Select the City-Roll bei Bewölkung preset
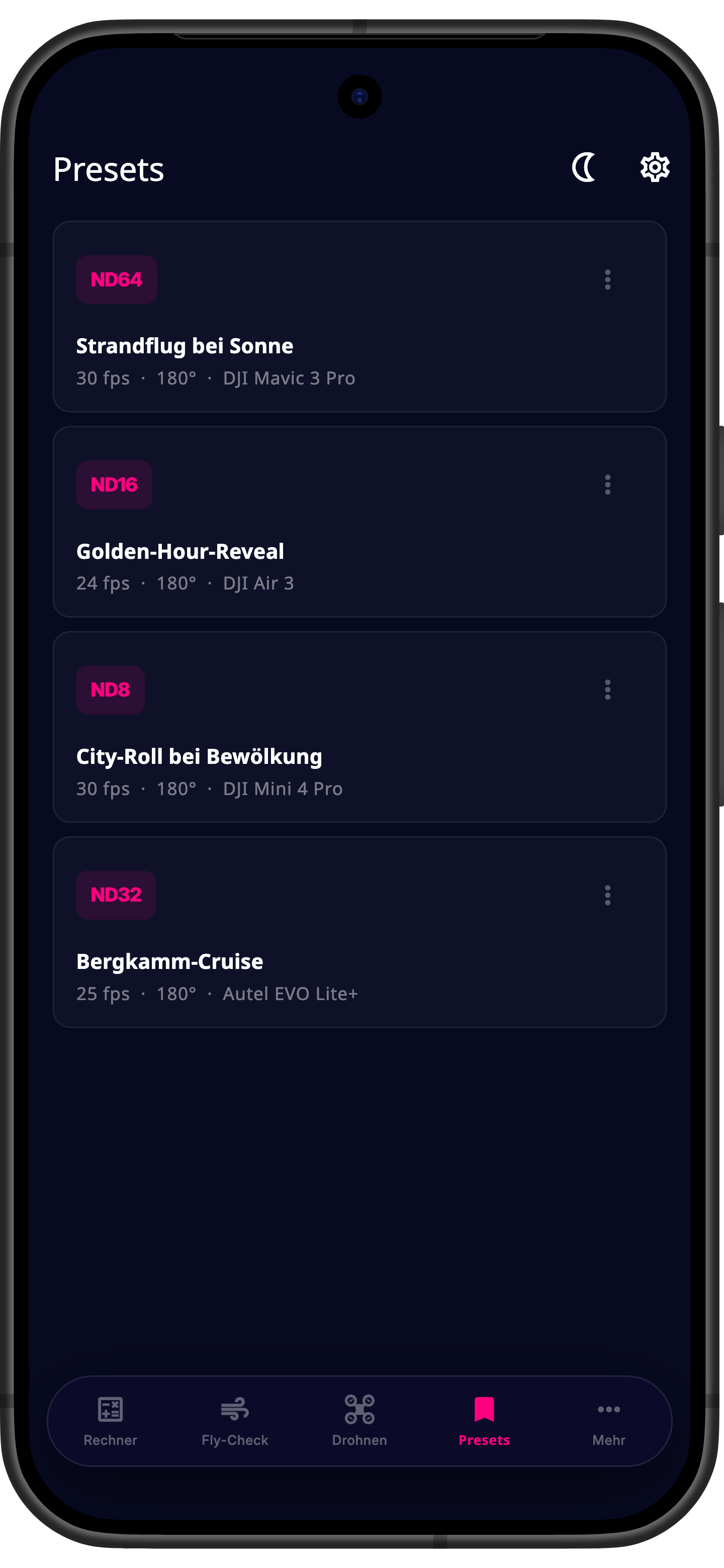The height and width of the screenshot is (1568, 724). pos(359,727)
